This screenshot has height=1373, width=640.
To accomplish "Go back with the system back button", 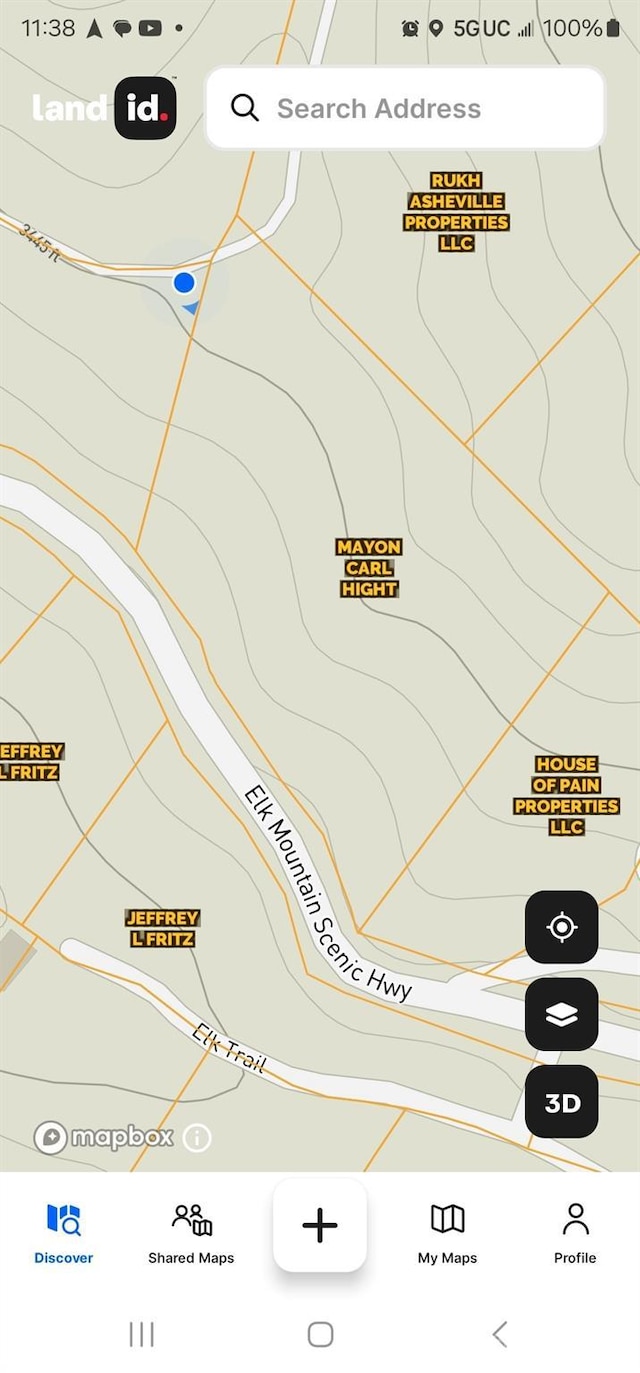I will pos(499,1333).
